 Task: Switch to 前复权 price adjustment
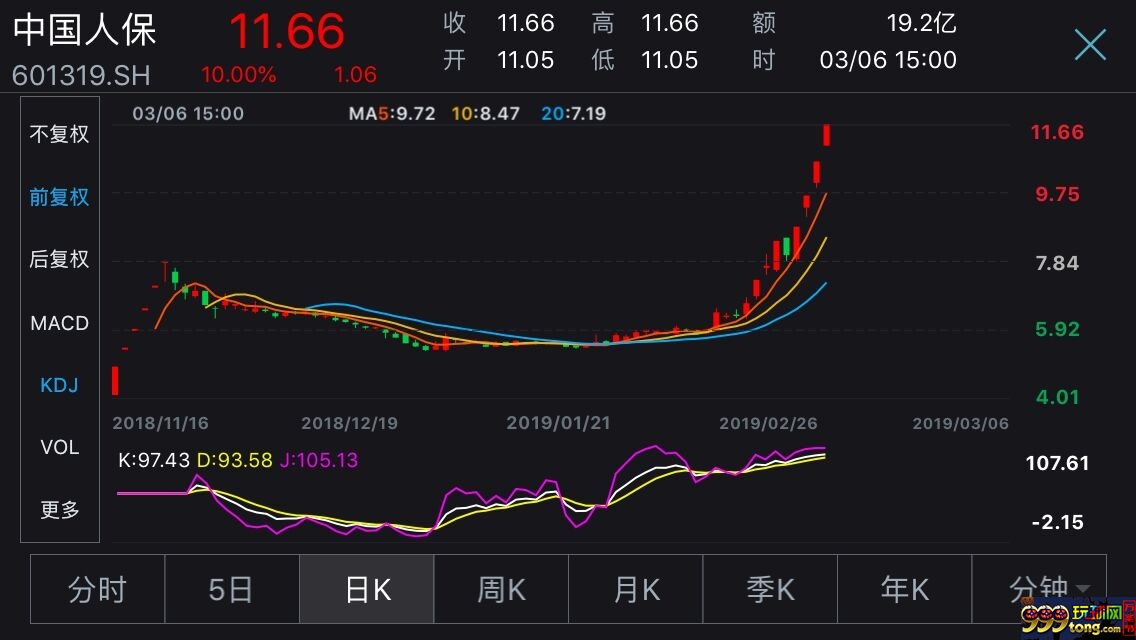pos(59,197)
